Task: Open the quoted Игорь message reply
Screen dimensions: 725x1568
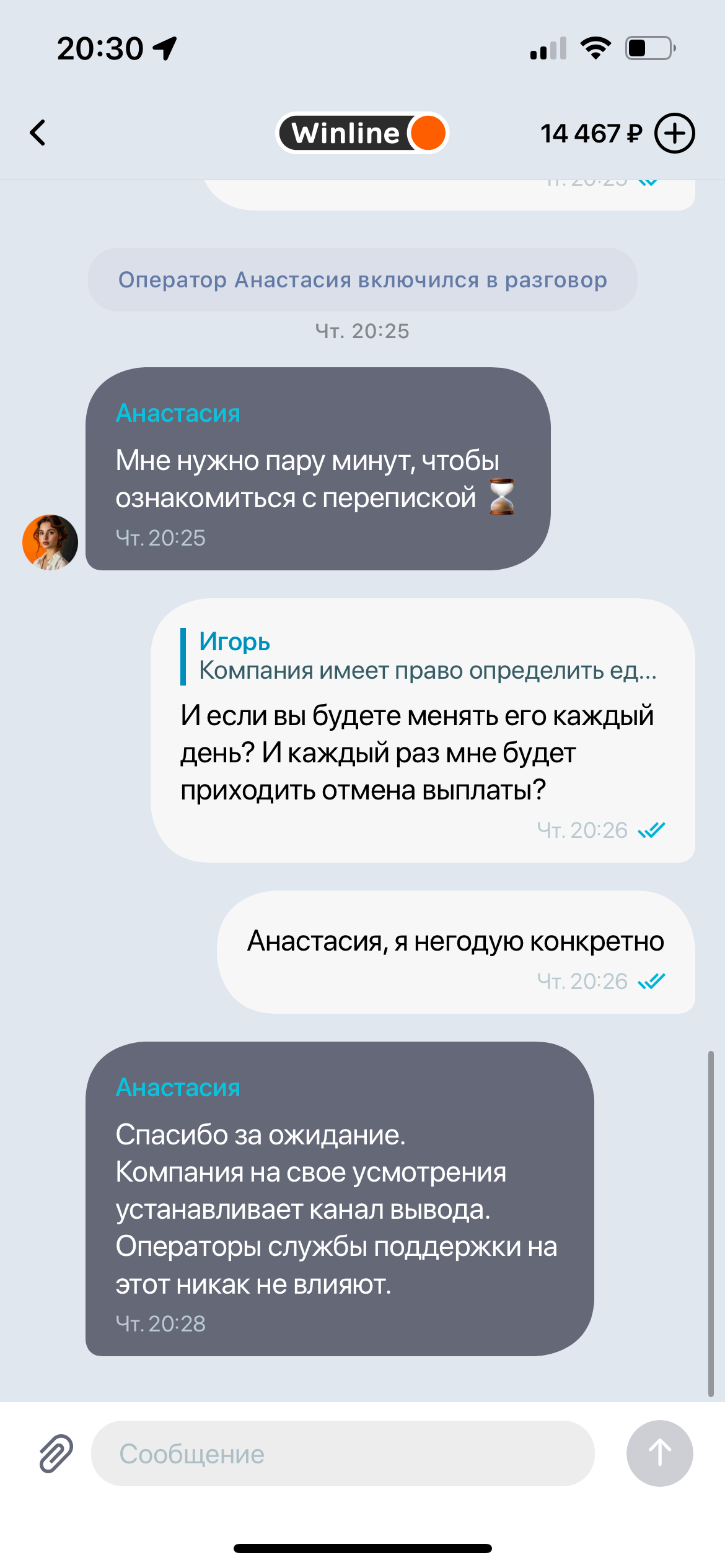Action: click(421, 656)
